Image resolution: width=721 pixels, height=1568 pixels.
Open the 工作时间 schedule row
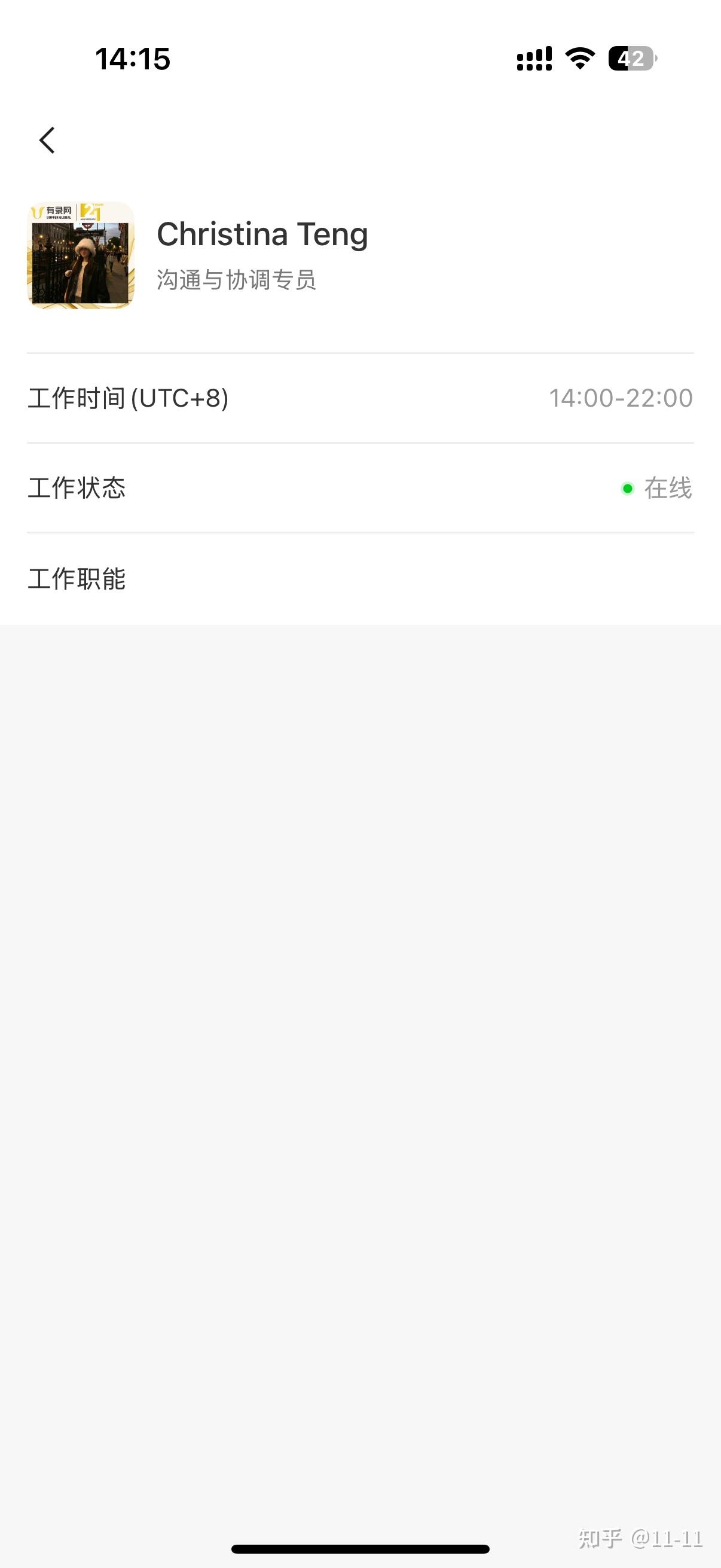[360, 399]
